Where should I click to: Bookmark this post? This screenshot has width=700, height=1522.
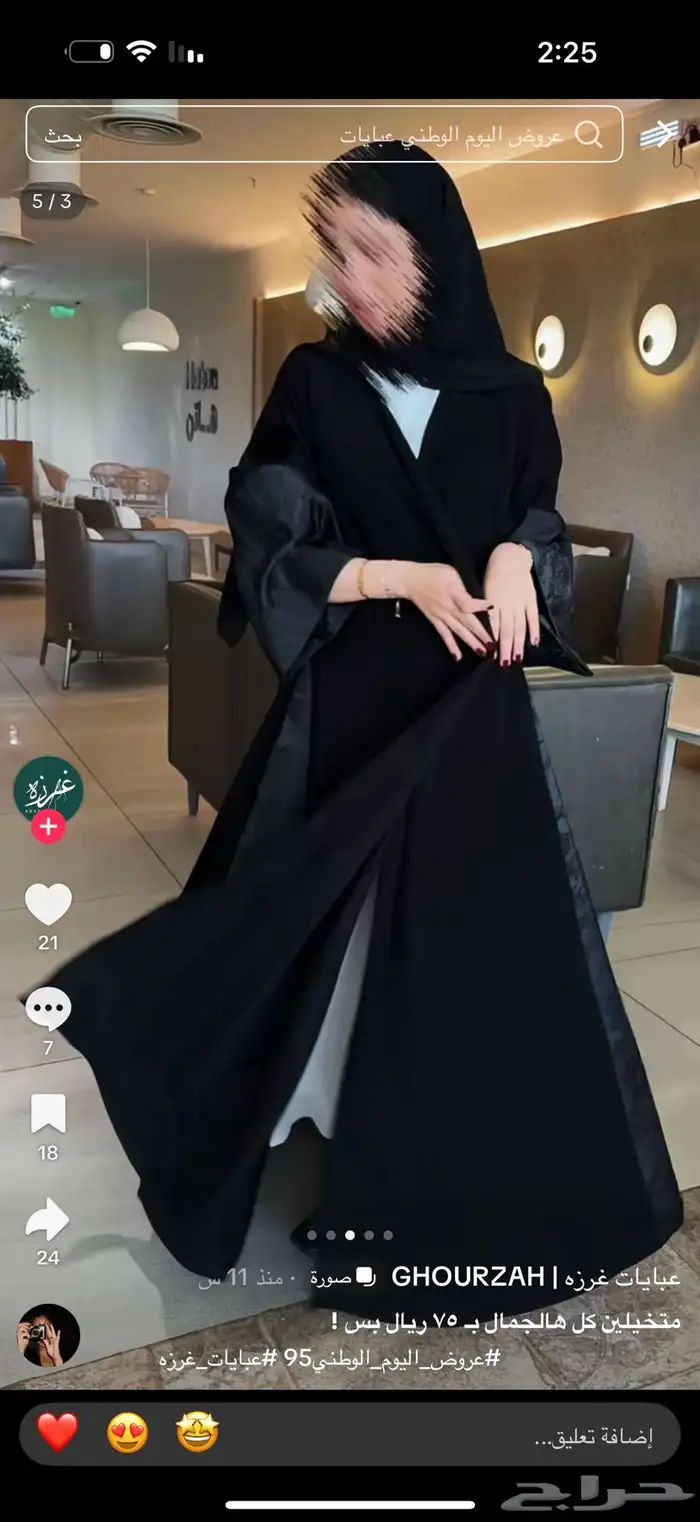pyautogui.click(x=48, y=1114)
